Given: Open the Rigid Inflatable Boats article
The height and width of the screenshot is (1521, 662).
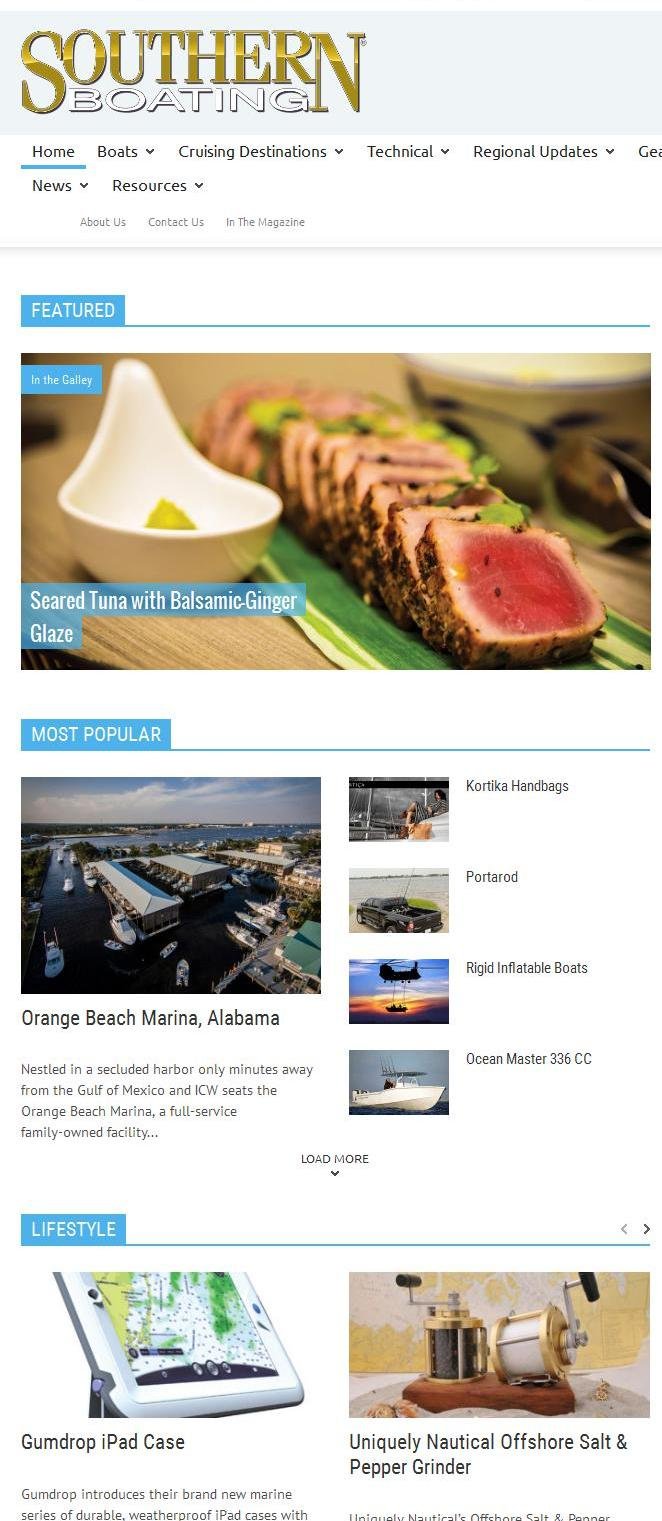Looking at the screenshot, I should point(527,968).
